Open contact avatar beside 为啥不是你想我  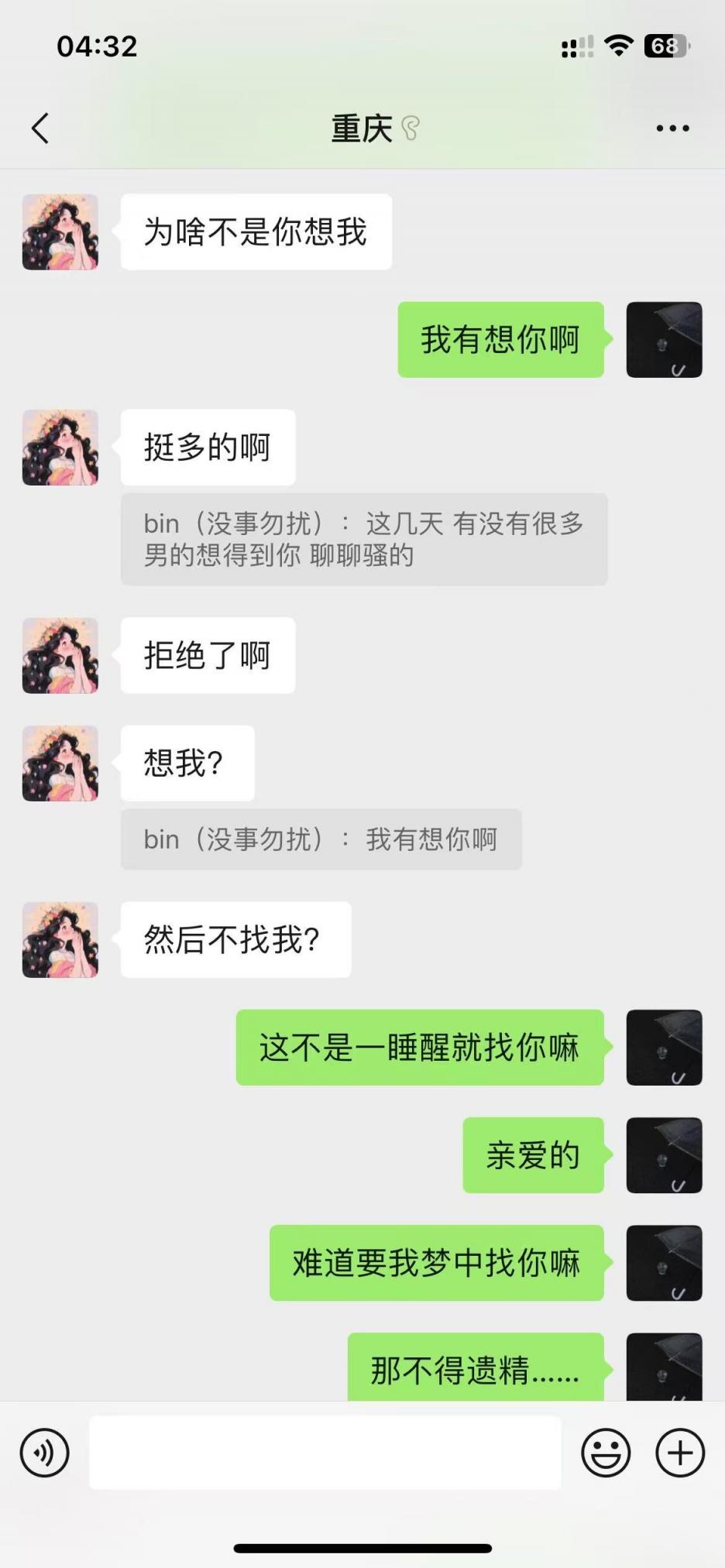click(60, 232)
